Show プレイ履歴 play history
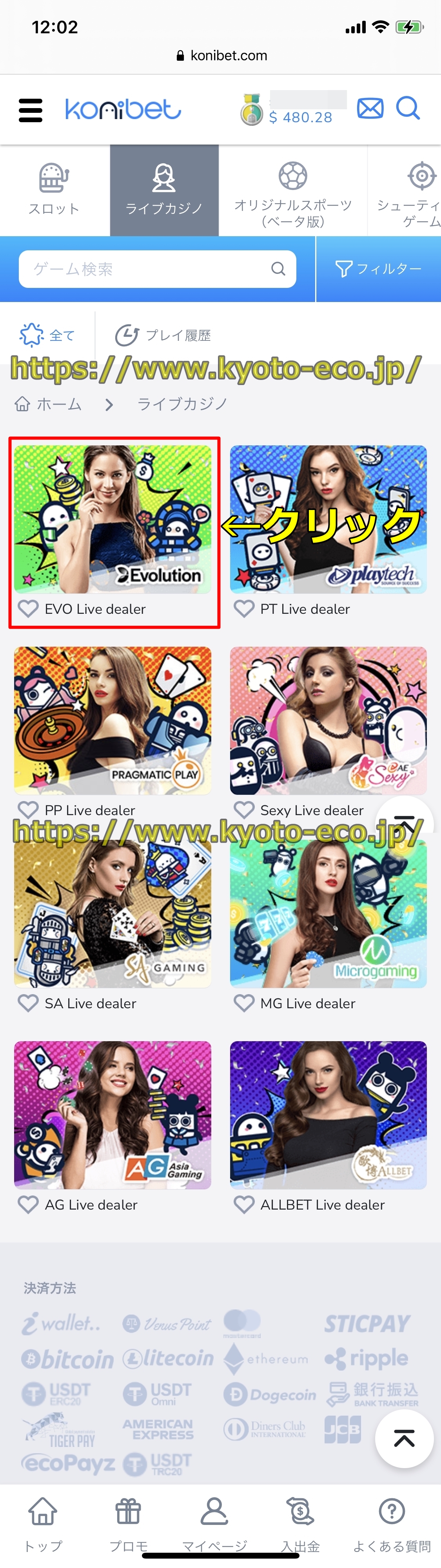Viewport: 441px width, 1568px height. (x=163, y=335)
